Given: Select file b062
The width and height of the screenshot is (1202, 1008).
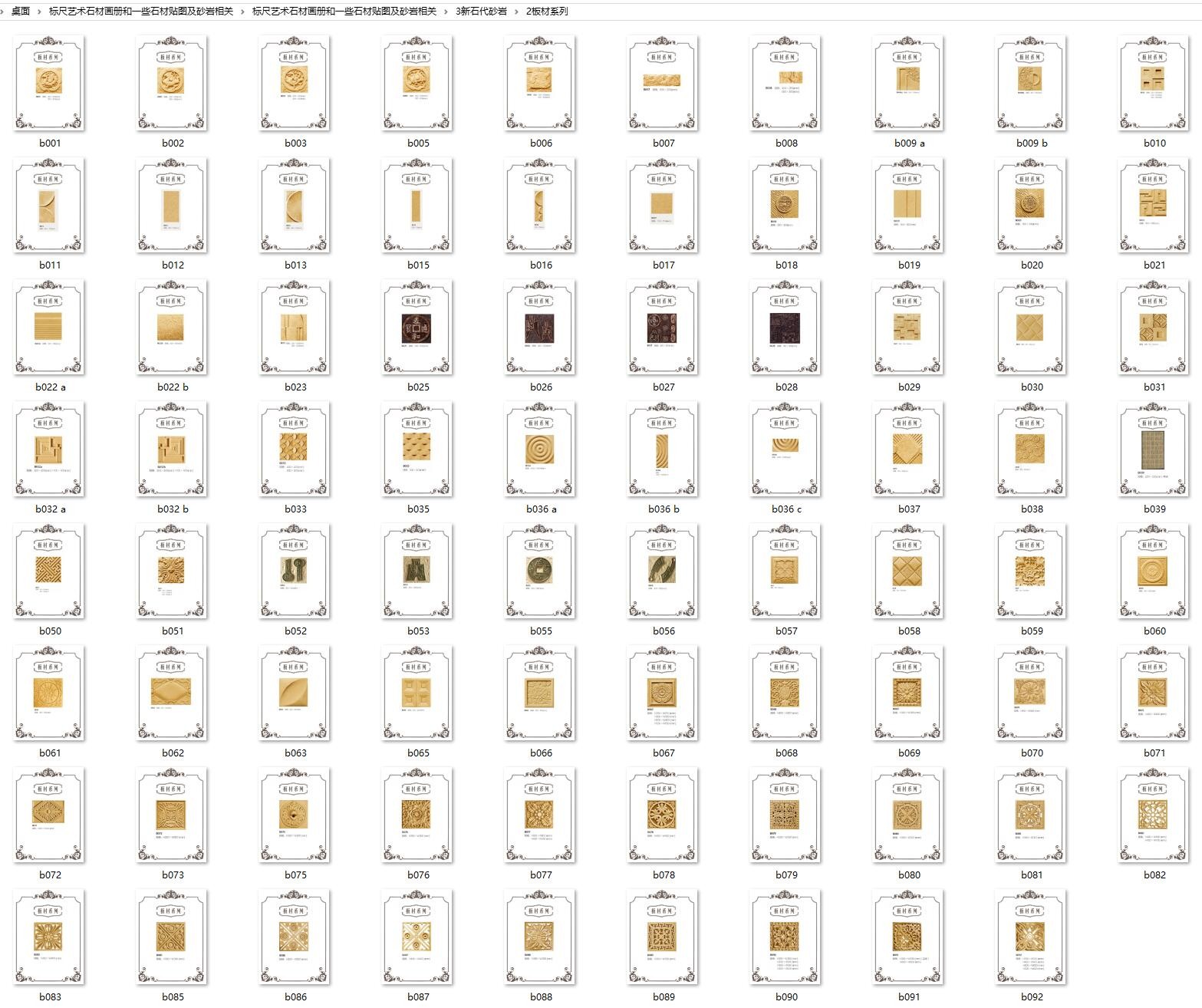Looking at the screenshot, I should 172,693.
